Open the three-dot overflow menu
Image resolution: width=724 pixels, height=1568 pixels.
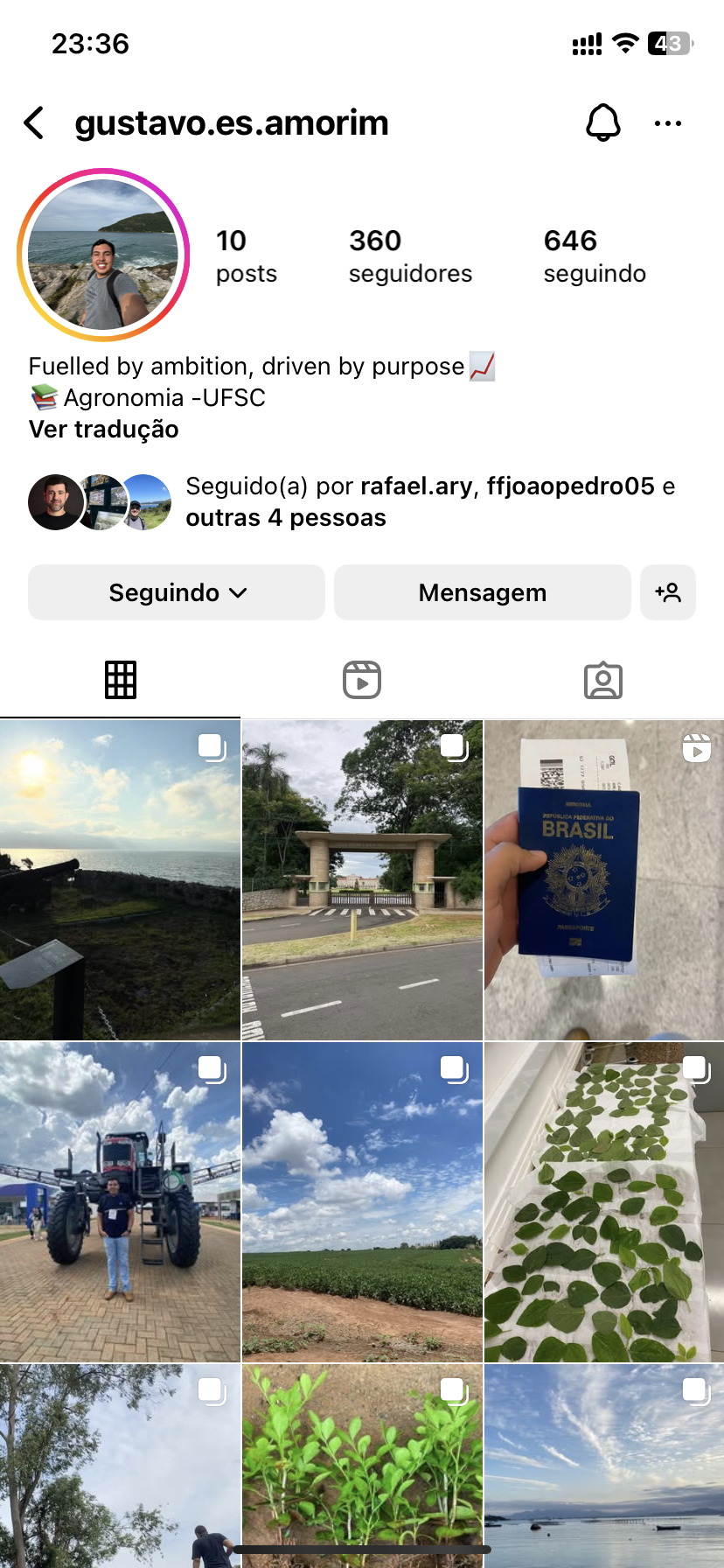click(668, 123)
